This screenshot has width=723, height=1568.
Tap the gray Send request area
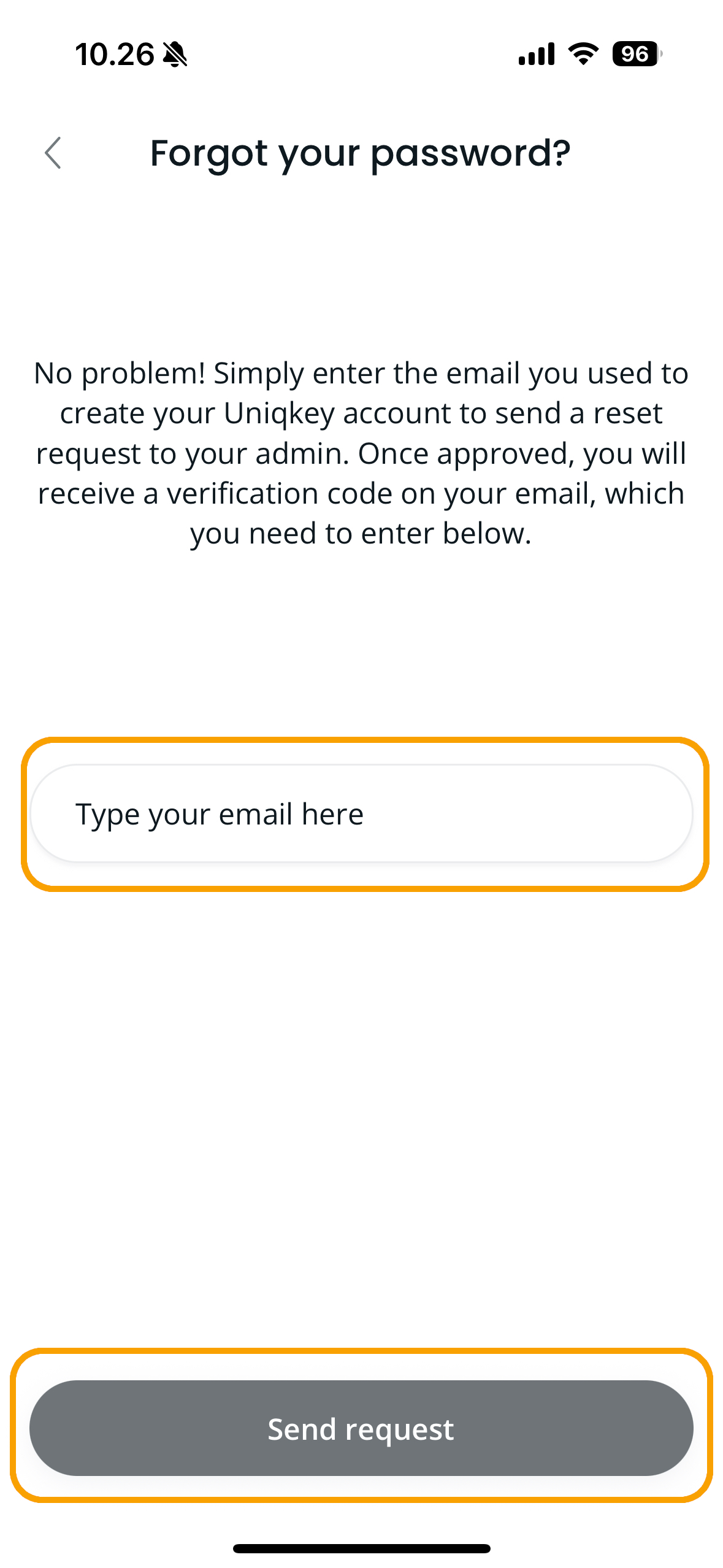point(361,1429)
